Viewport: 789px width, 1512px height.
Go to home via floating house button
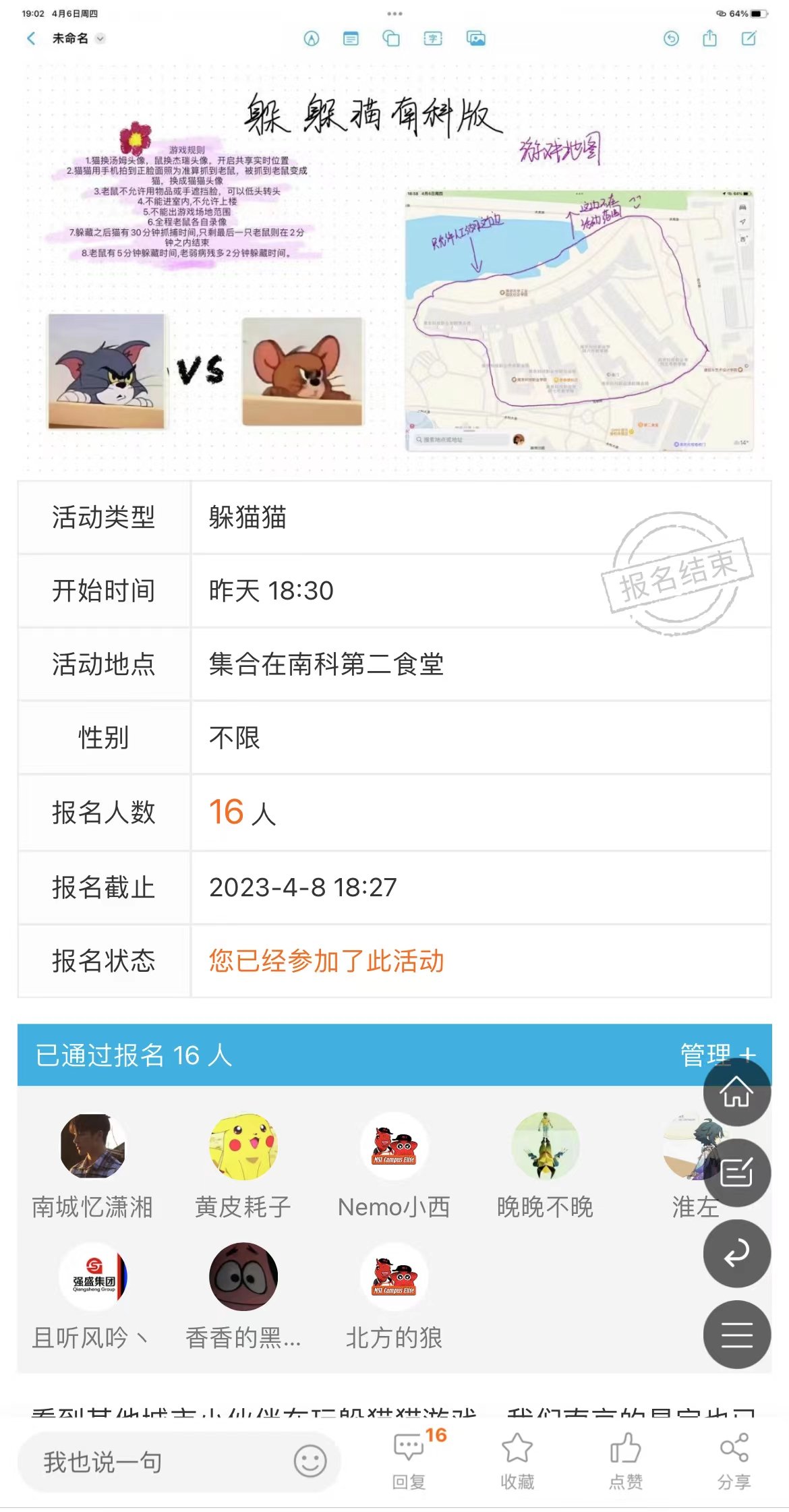point(736,1092)
